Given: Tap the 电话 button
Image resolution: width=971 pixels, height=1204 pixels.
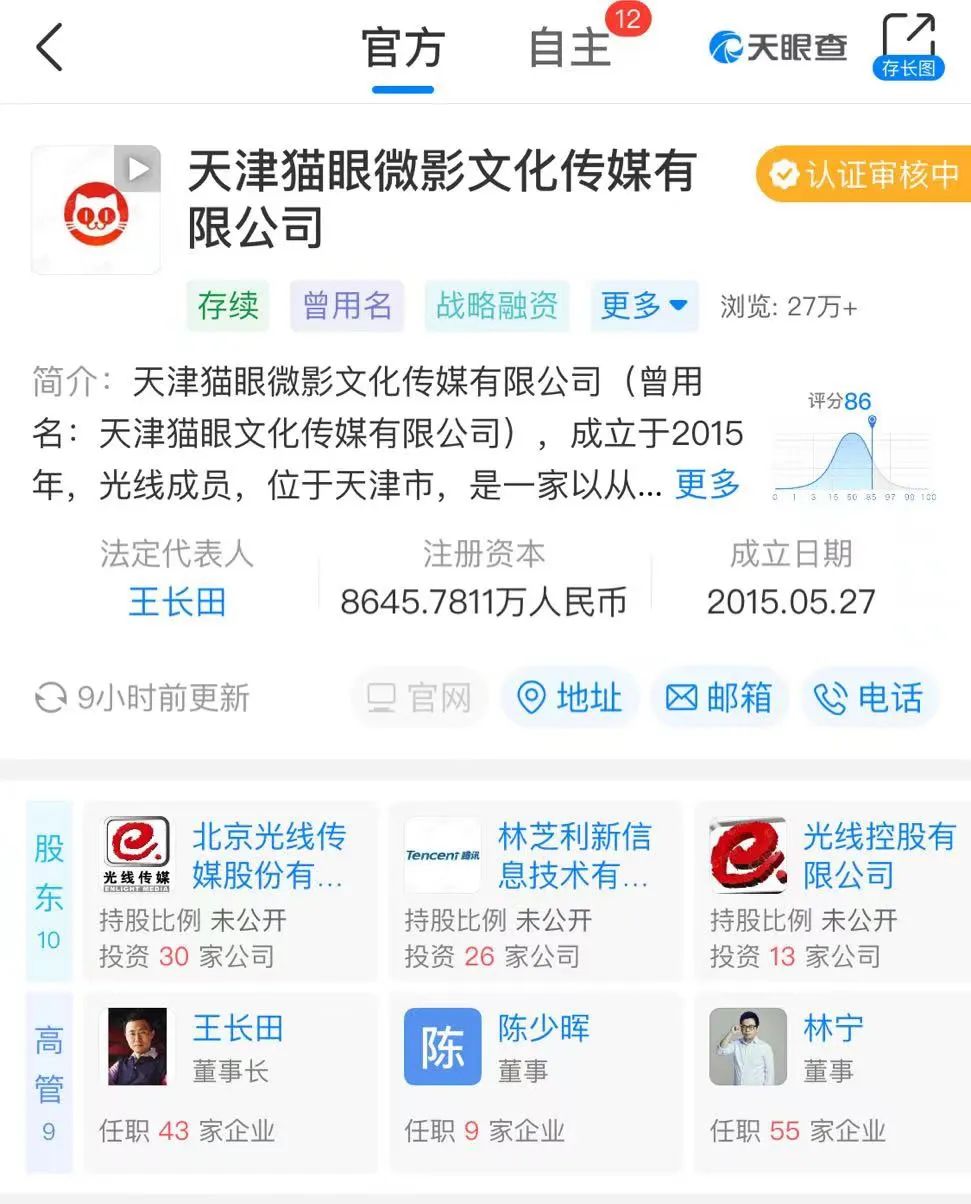Looking at the screenshot, I should [869, 698].
